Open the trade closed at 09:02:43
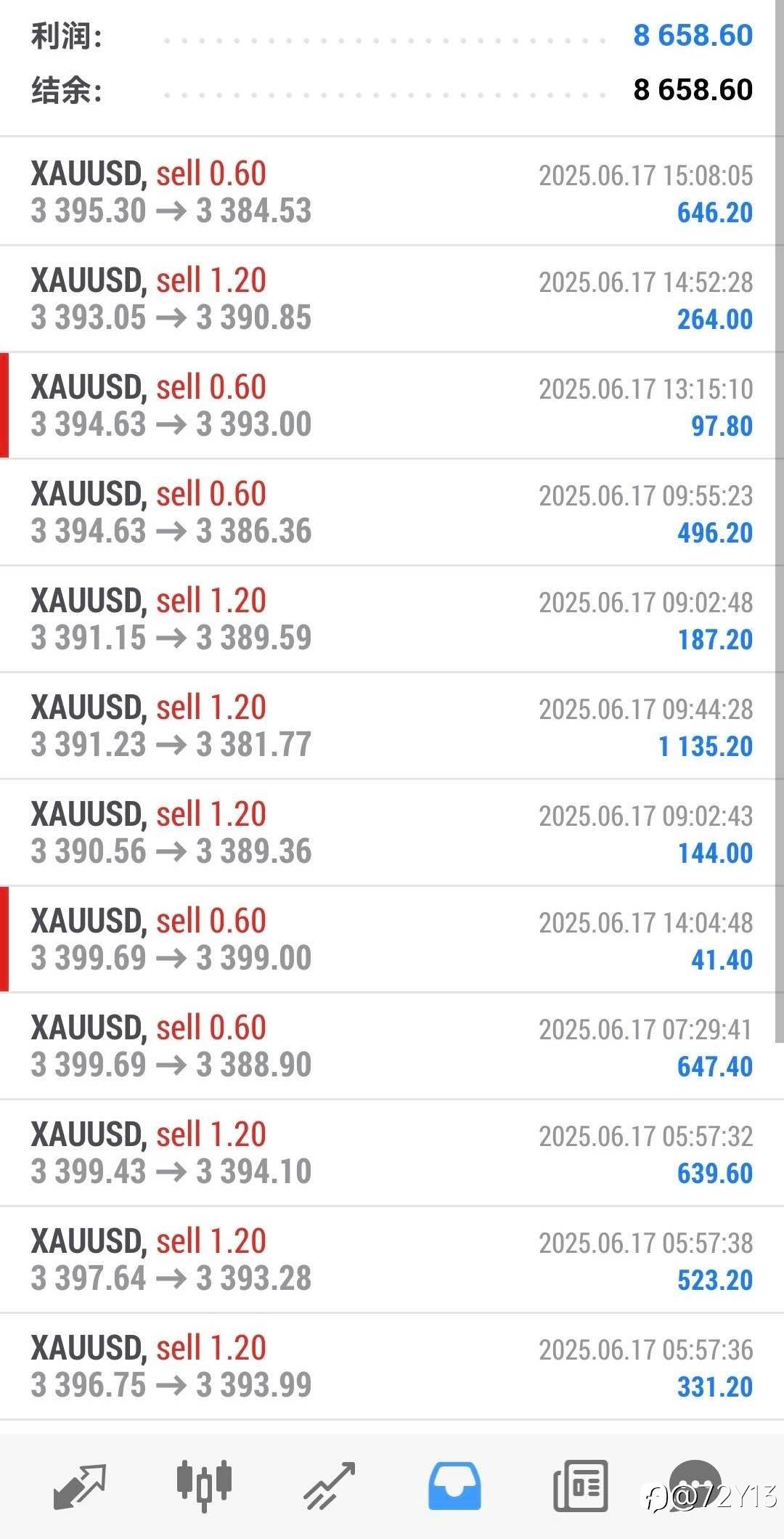 (392, 832)
